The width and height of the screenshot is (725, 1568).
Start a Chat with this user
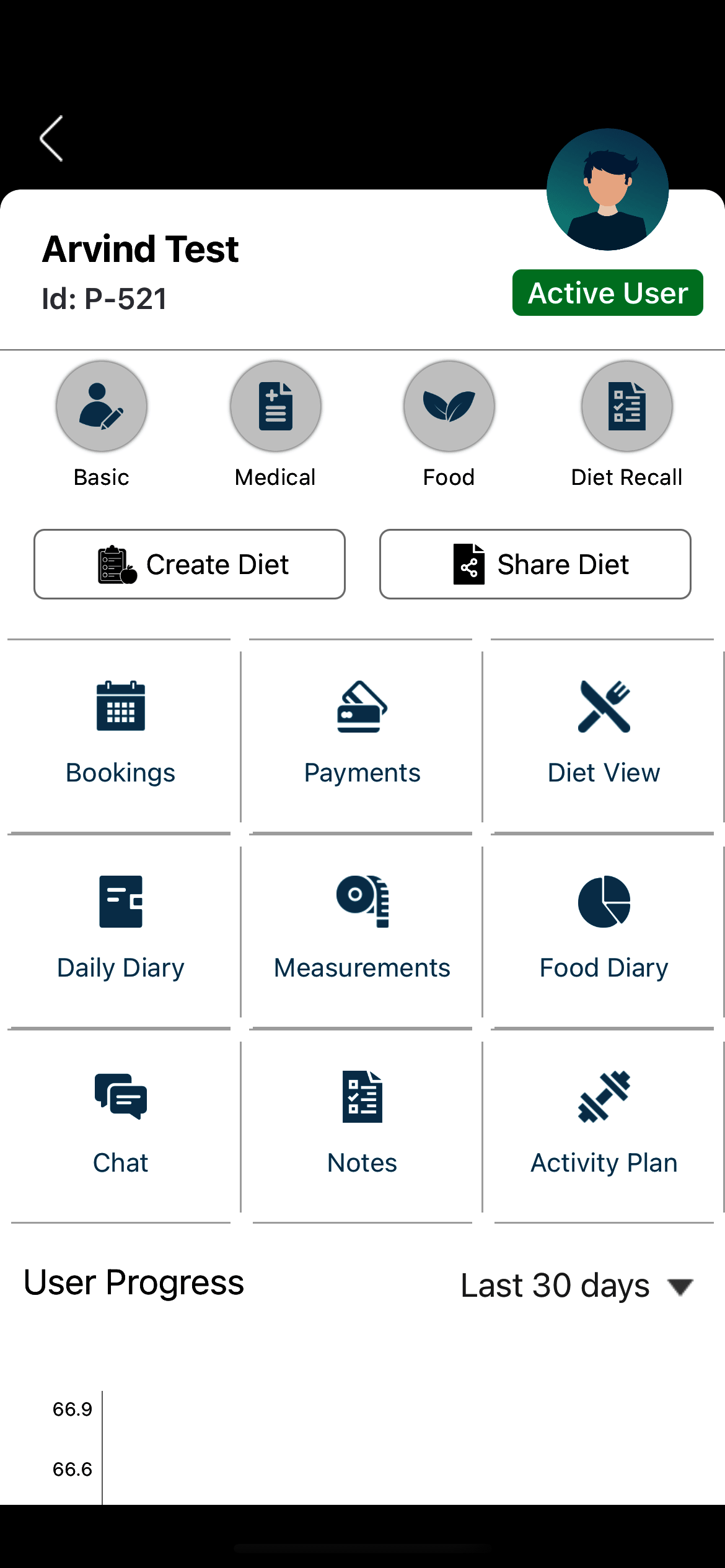[121, 1126]
